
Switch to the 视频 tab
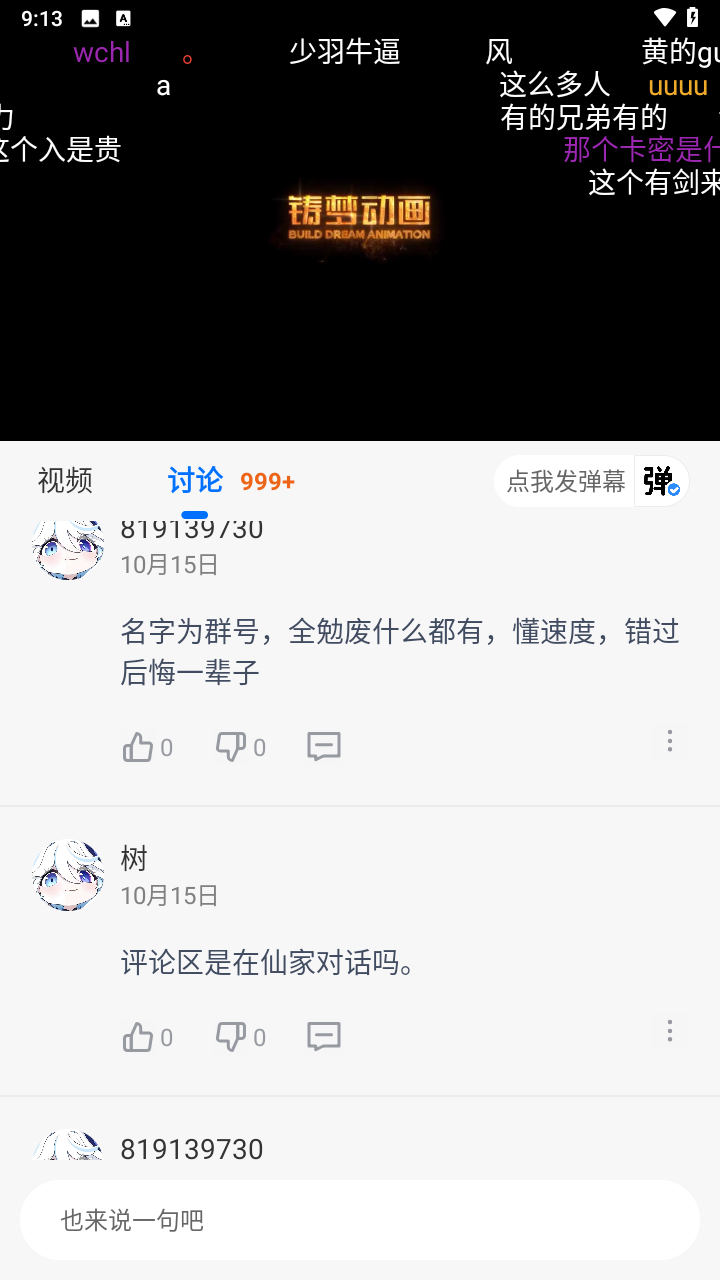tap(64, 481)
